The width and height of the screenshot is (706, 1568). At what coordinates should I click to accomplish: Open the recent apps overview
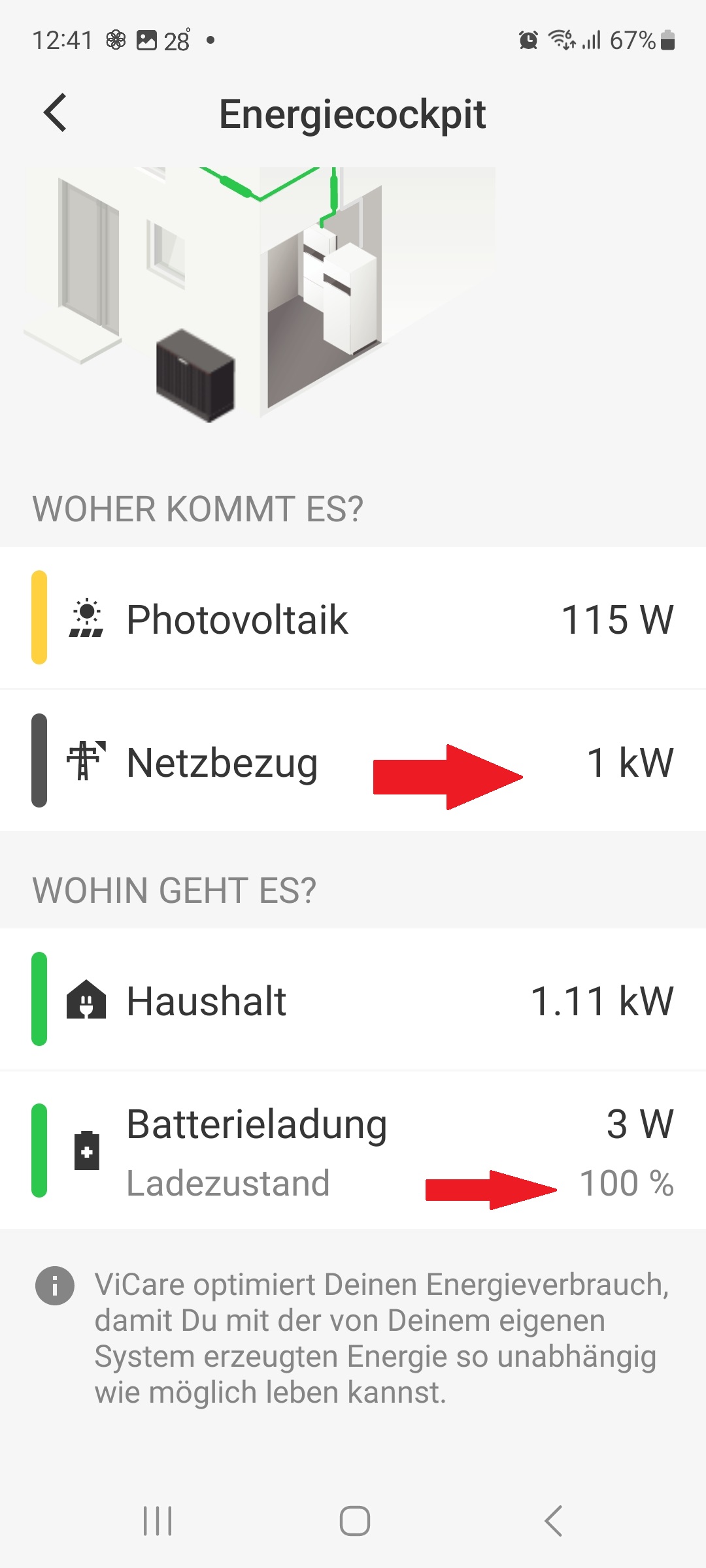tap(158, 1520)
